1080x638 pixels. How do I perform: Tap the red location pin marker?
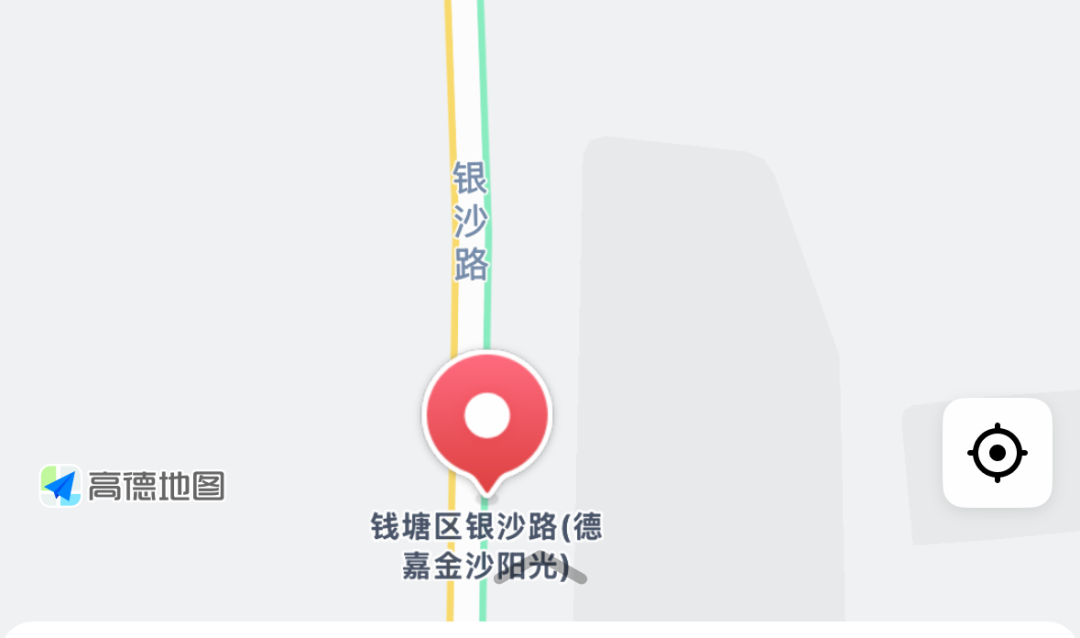pos(487,417)
